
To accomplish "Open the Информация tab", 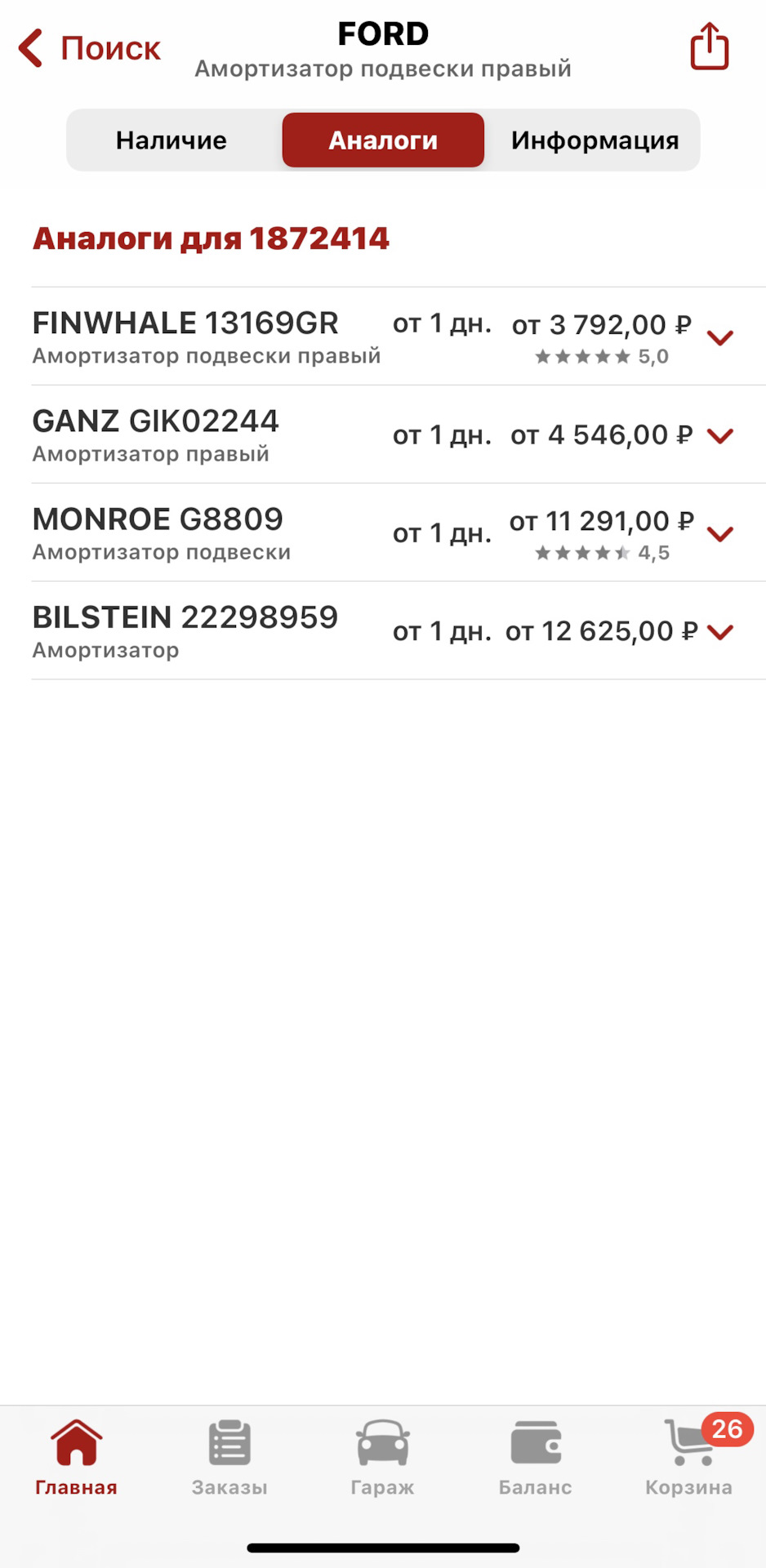I will (x=595, y=140).
